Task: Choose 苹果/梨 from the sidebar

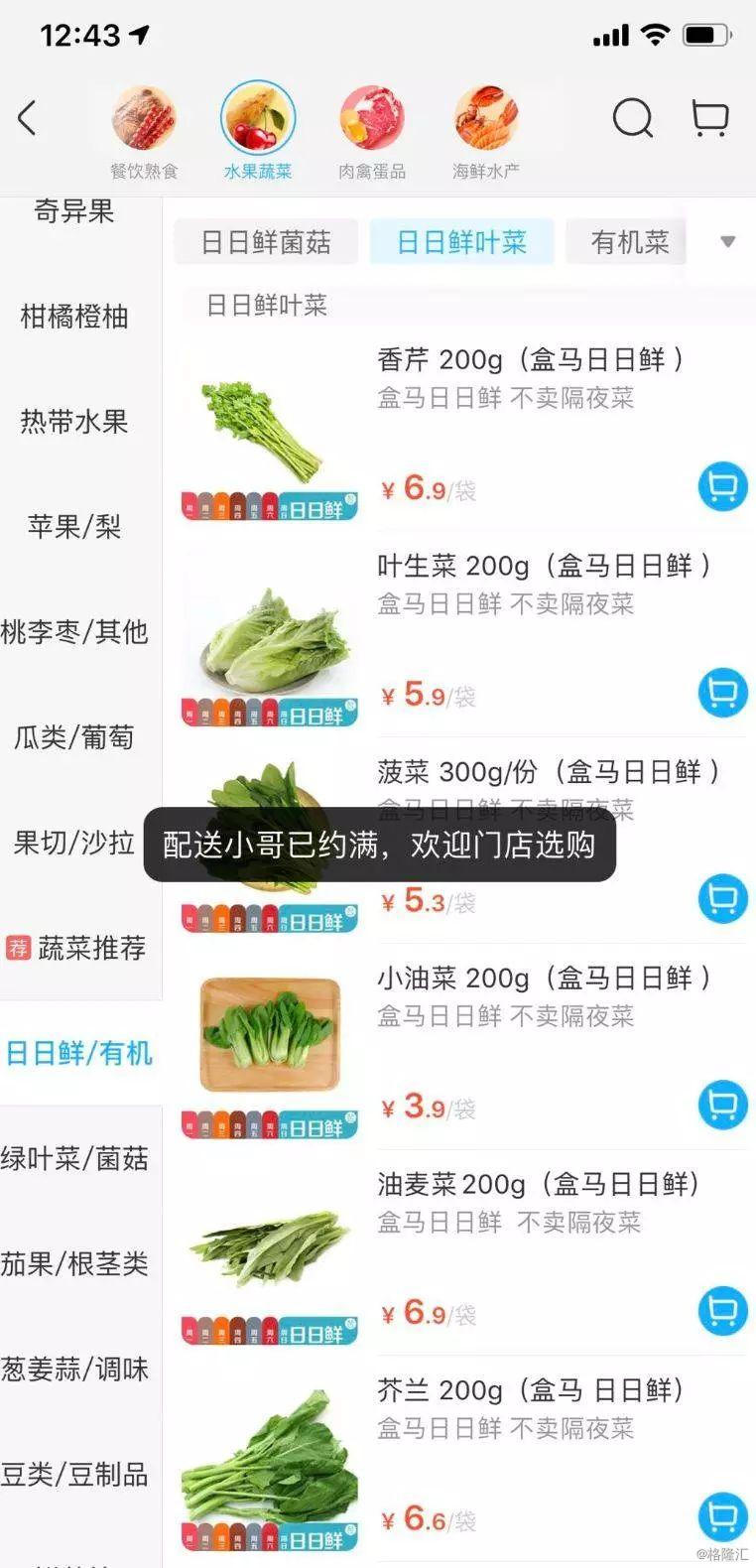Action: pyautogui.click(x=74, y=527)
